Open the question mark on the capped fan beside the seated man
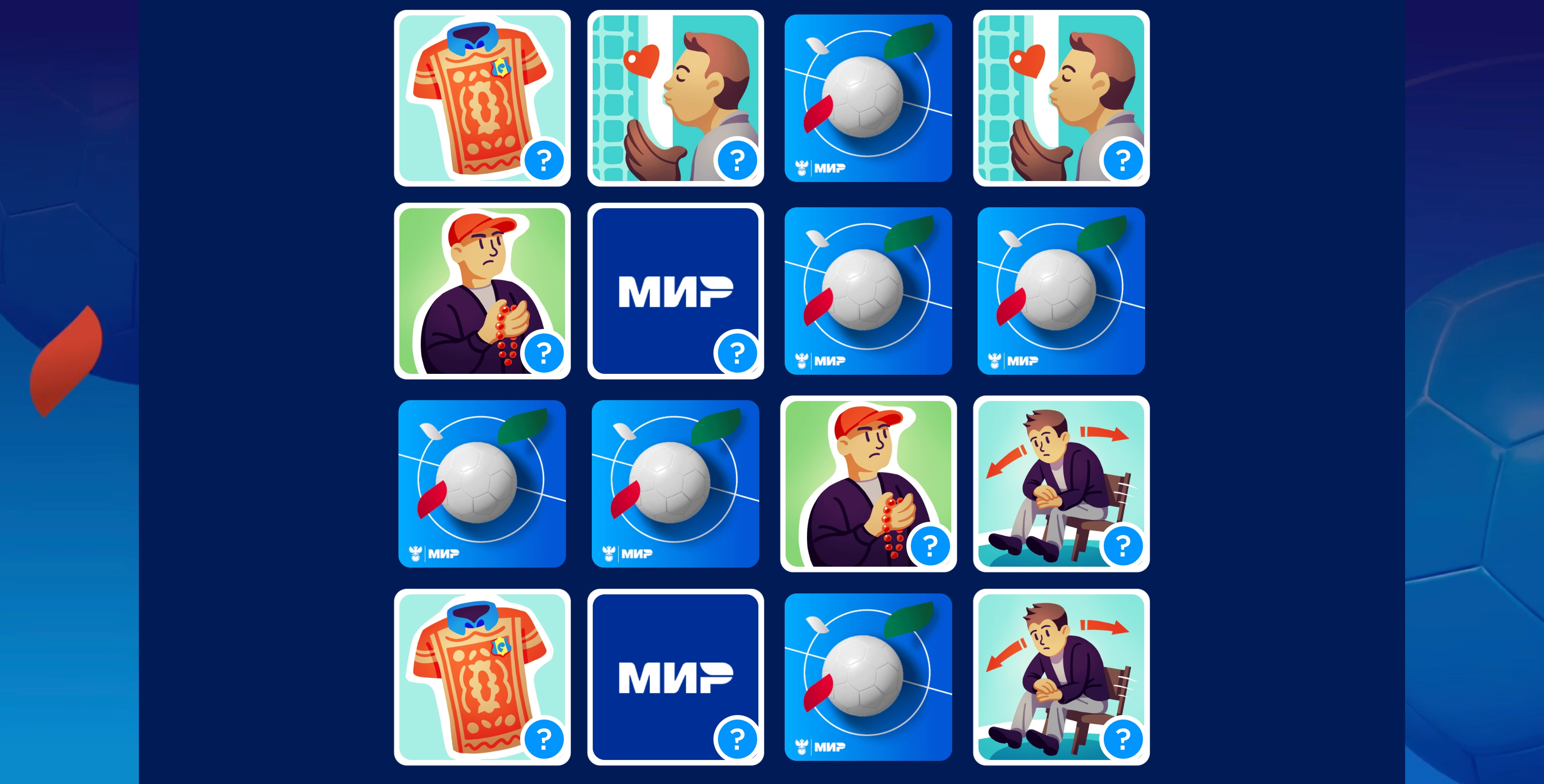Image resolution: width=1544 pixels, height=784 pixels. click(x=929, y=545)
